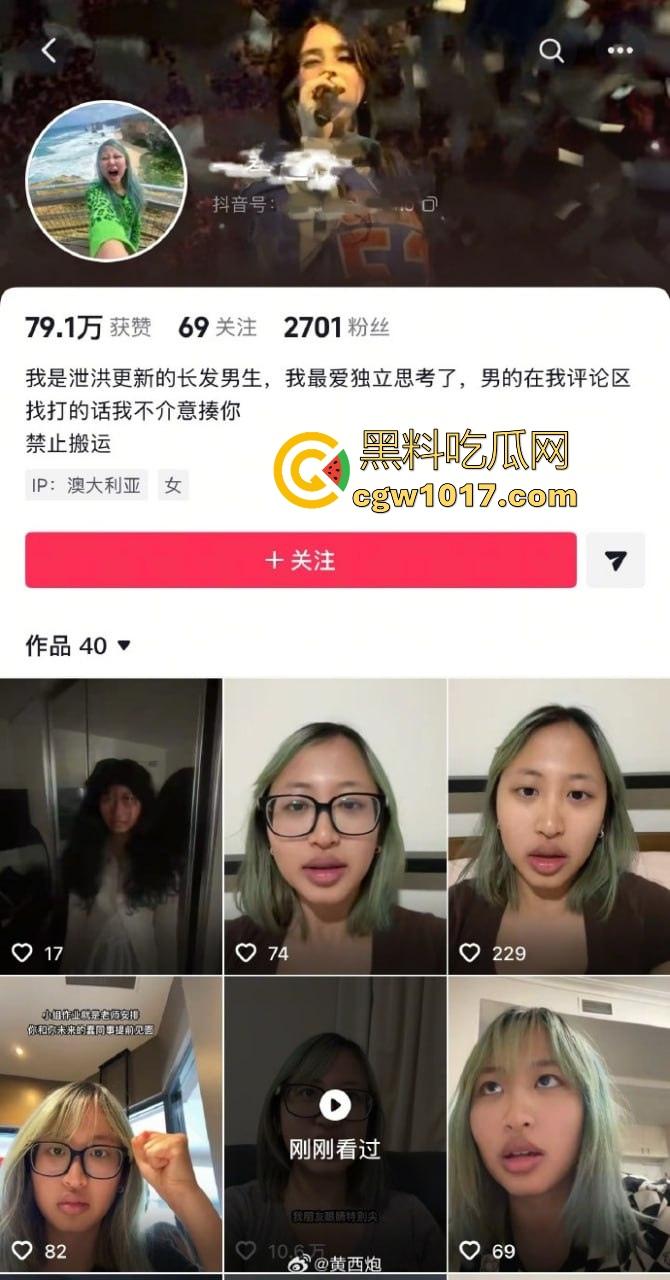Open the three-dot overflow menu
The width and height of the screenshot is (670, 1280).
(620, 50)
